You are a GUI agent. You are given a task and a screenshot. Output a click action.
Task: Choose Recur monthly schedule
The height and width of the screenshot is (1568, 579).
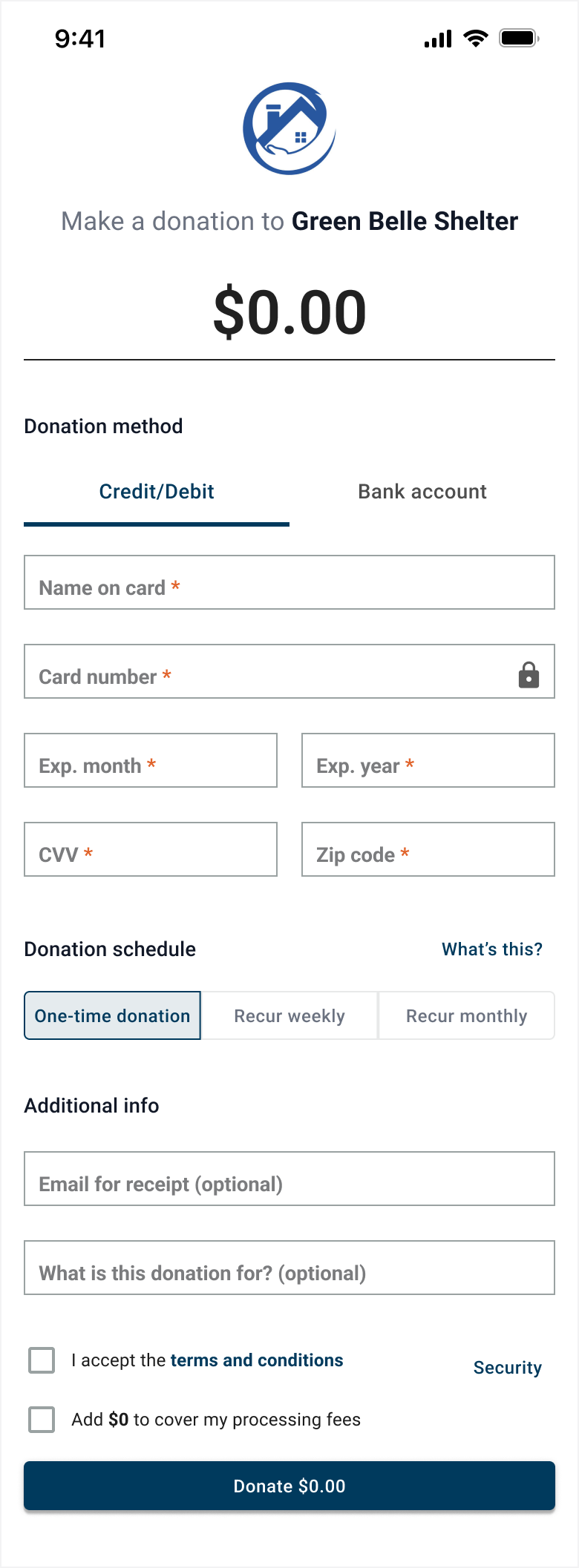tap(466, 1015)
